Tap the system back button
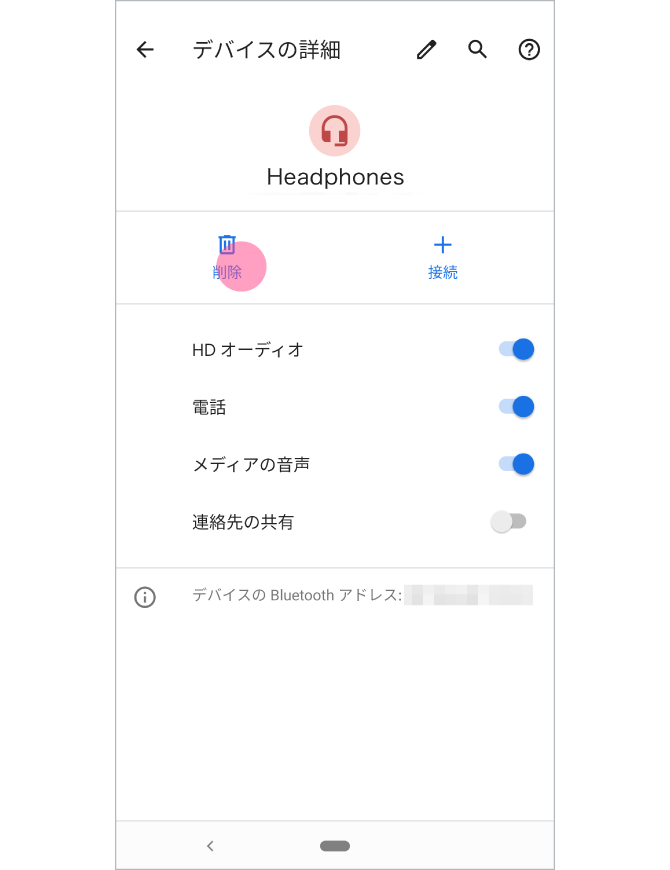Image resolution: width=670 pixels, height=870 pixels. 210,846
